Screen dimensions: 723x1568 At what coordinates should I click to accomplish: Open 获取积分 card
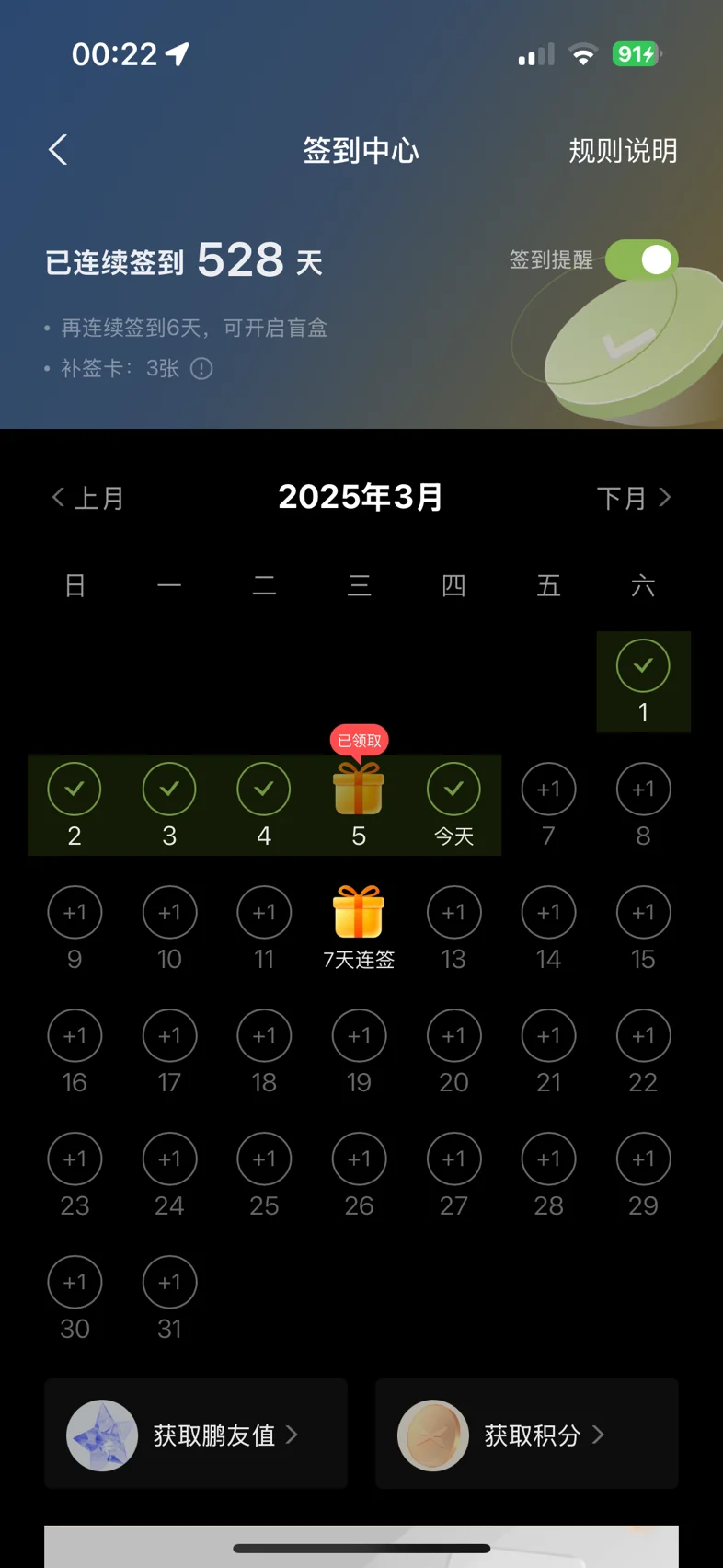click(527, 1434)
